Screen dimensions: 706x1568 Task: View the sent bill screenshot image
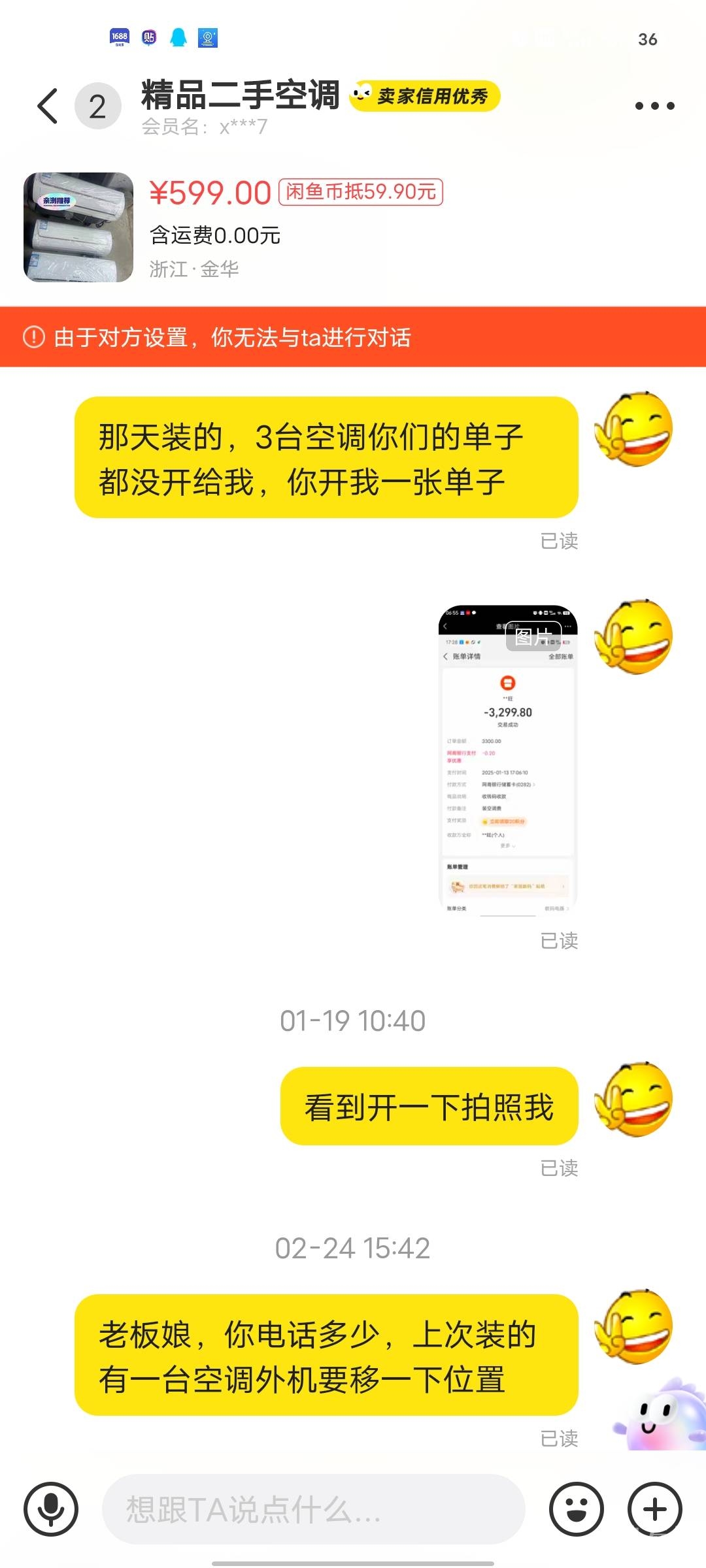tap(507, 758)
